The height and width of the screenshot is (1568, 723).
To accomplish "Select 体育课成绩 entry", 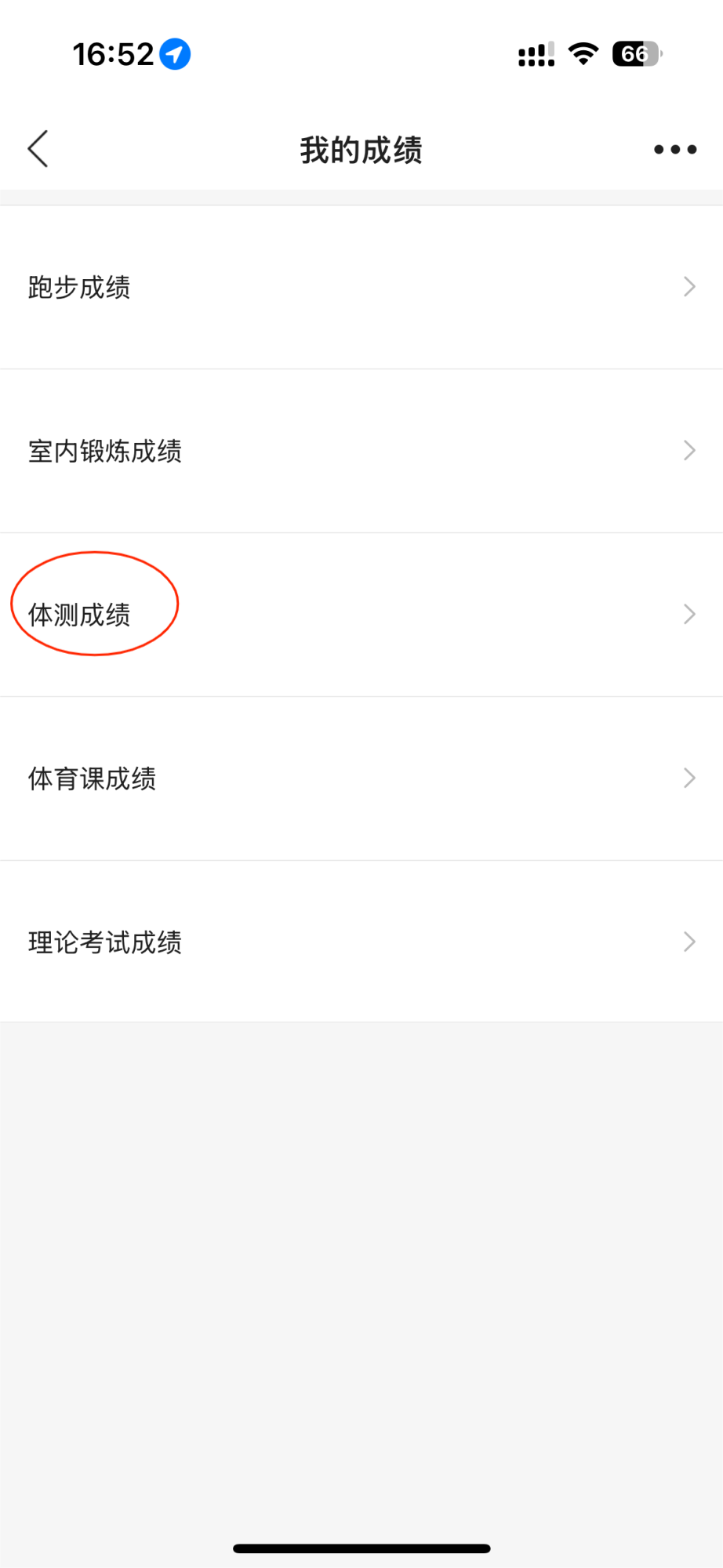I will (x=361, y=779).
